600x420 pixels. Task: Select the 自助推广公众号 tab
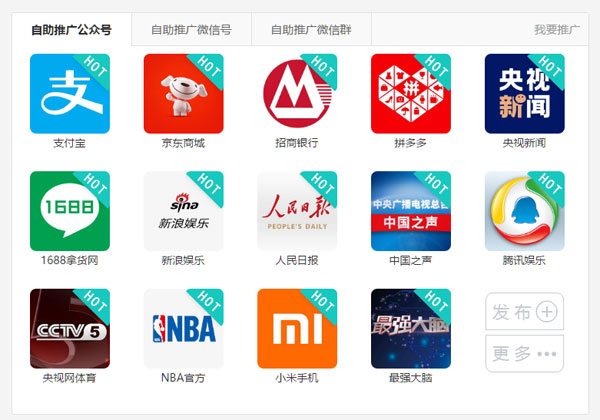click(71, 30)
